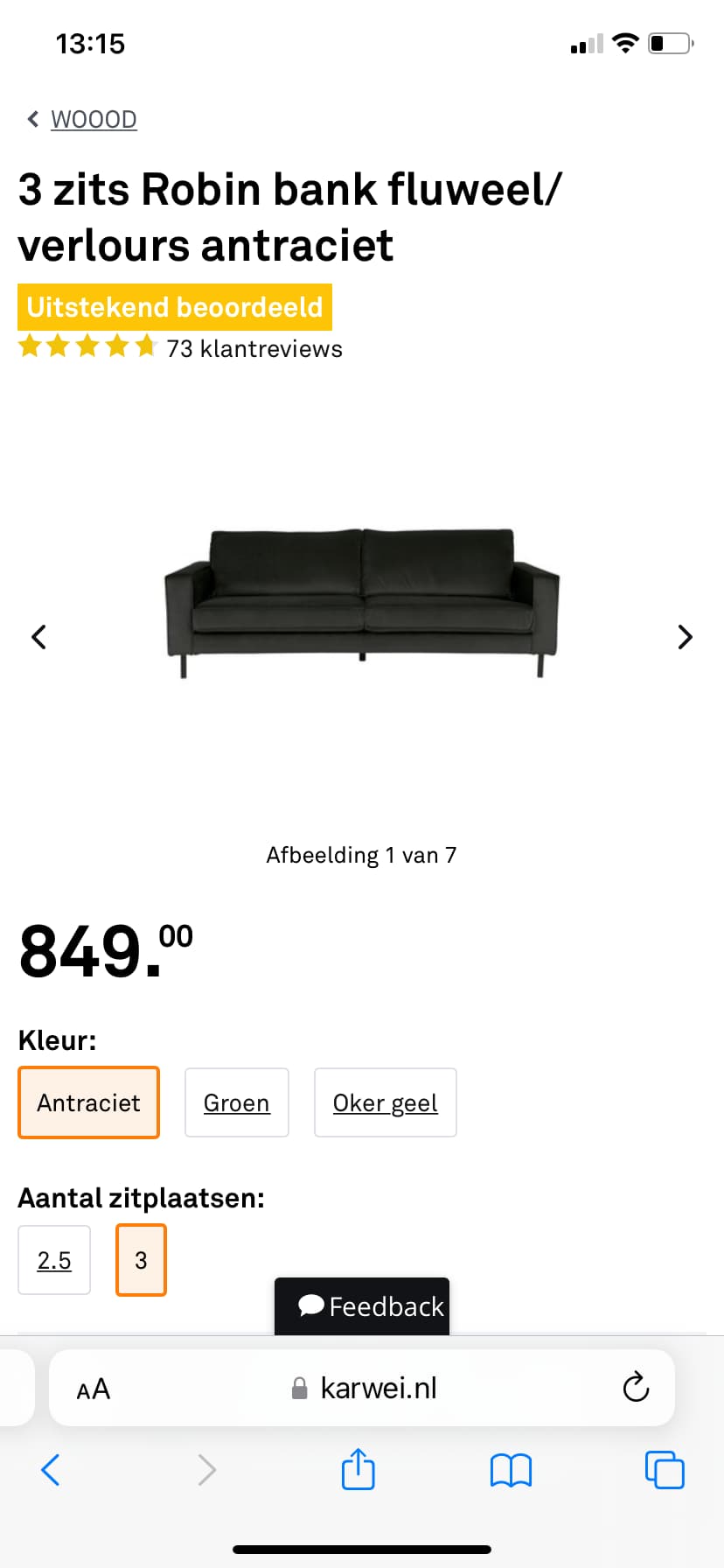Select the 3 zitplaatsen option
The image size is (724, 1568).
(141, 1260)
